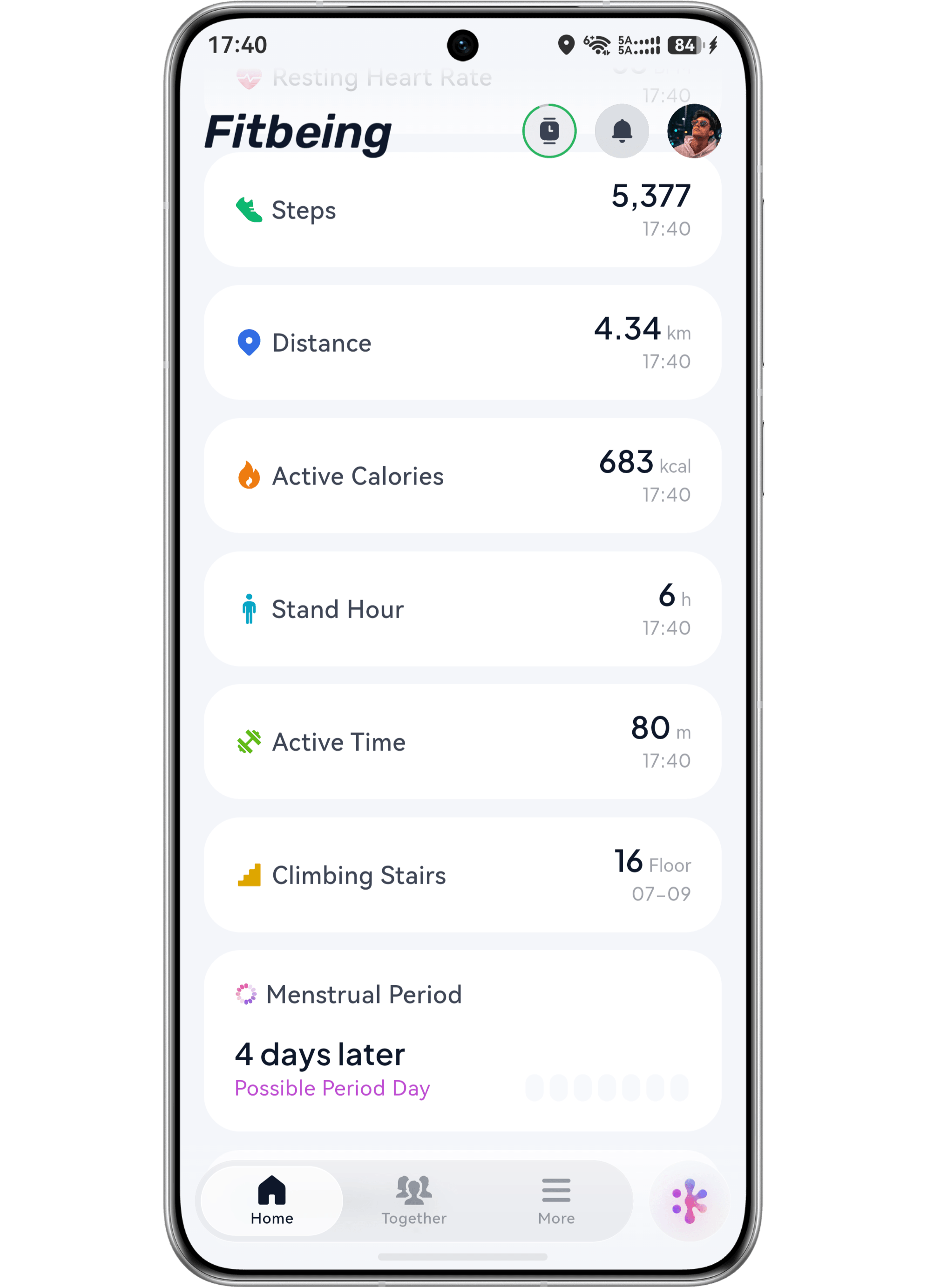The height and width of the screenshot is (1288, 927).
Task: Open the Menstrual Period card
Action: [x=462, y=1041]
